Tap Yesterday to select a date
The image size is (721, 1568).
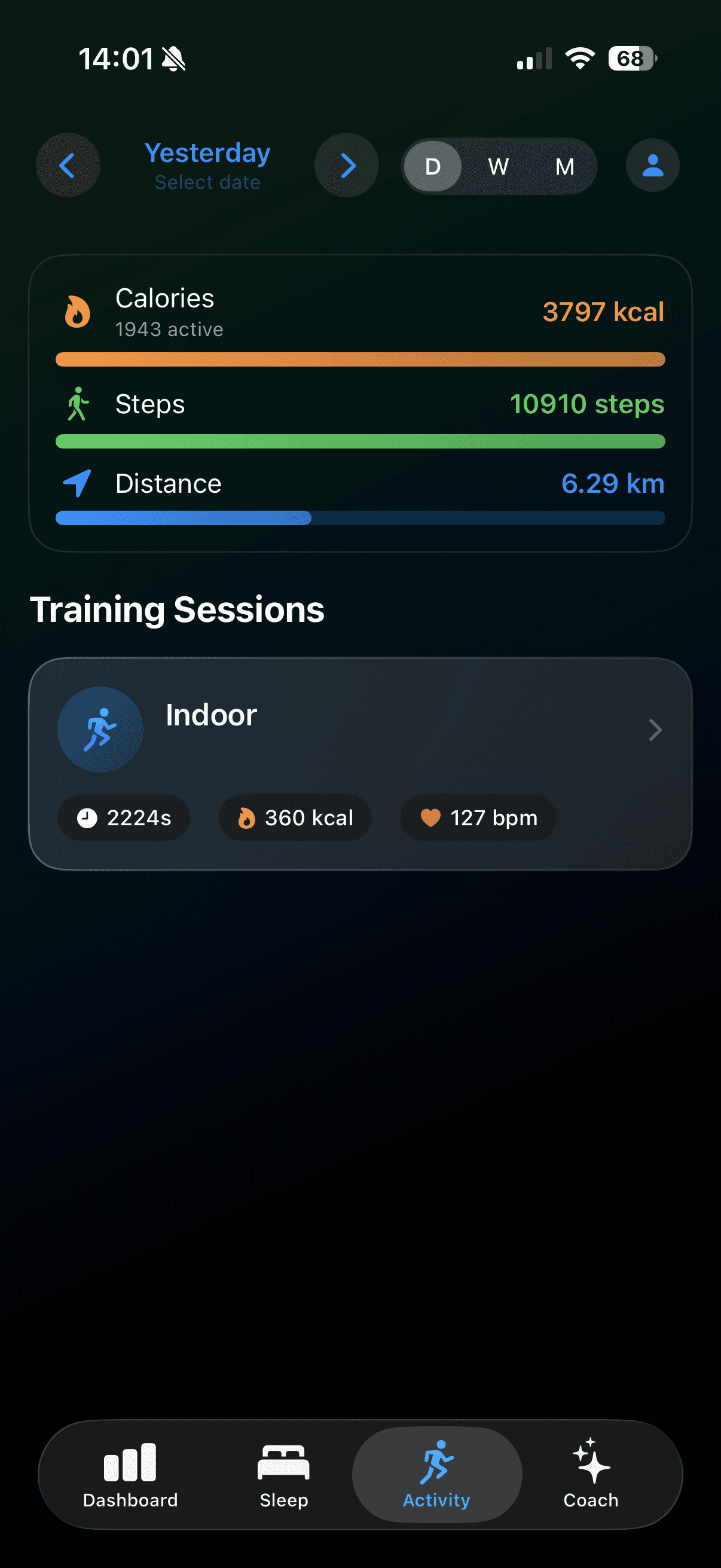[207, 164]
